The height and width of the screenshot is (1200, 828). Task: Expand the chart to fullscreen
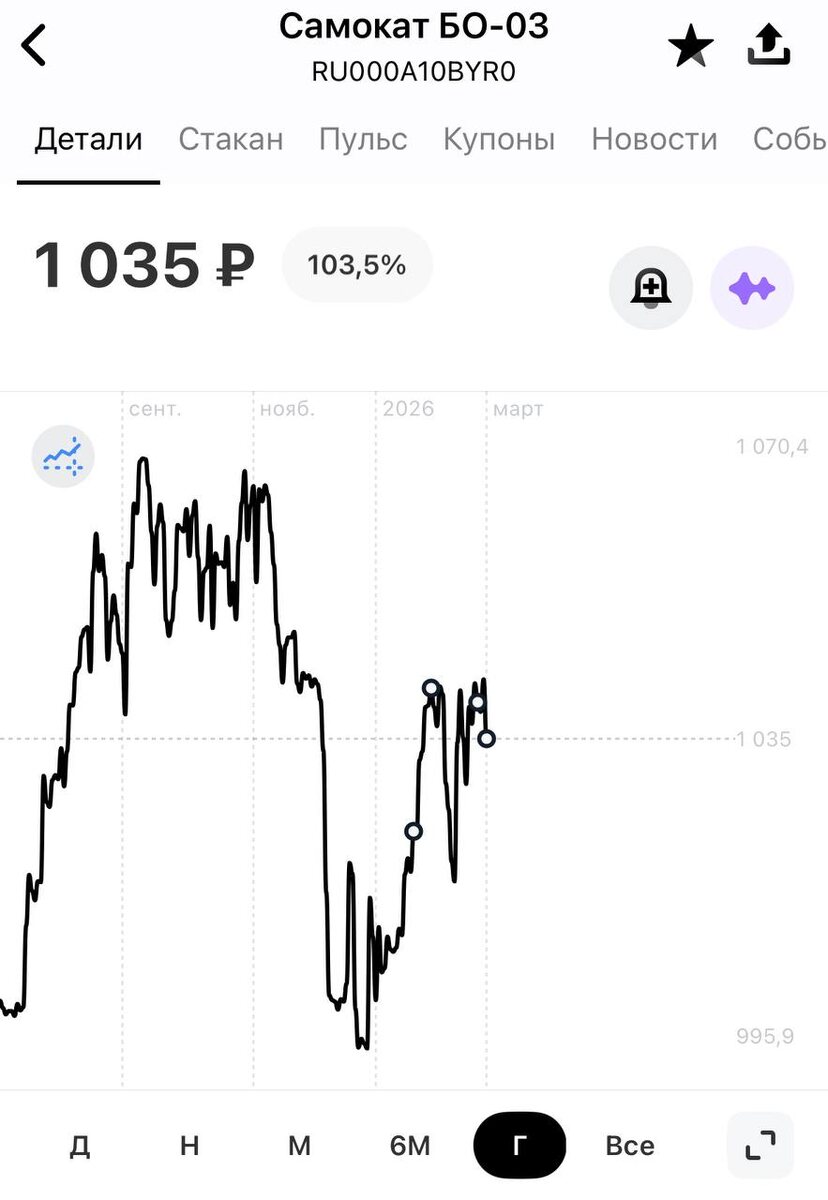coord(760,1145)
